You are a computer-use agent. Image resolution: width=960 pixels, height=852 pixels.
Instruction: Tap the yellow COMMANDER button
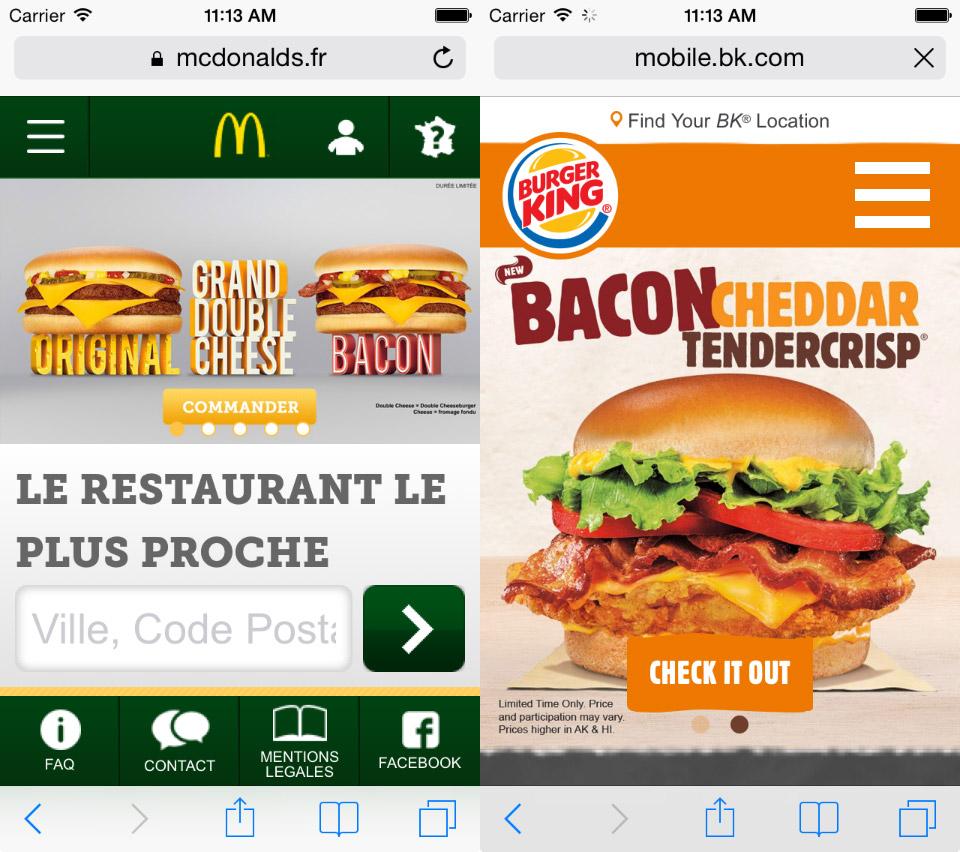point(240,407)
